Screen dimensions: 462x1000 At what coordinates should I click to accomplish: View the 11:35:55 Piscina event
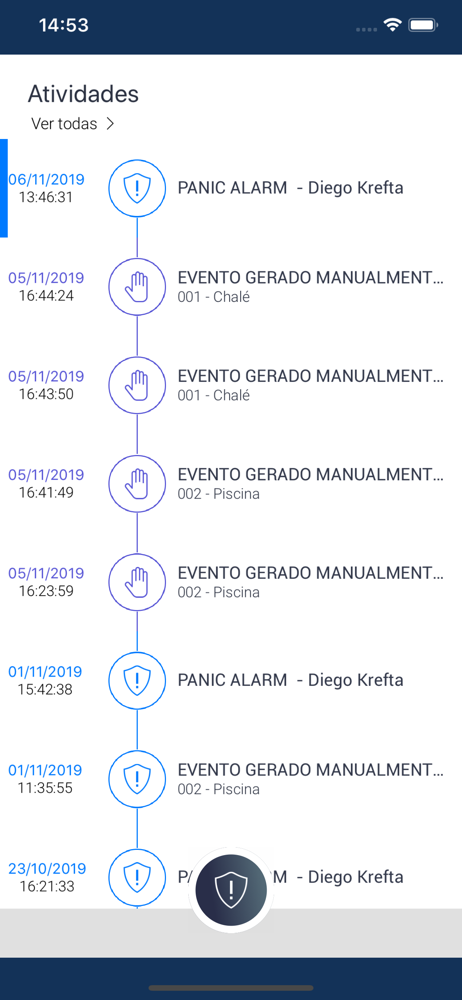[231, 779]
